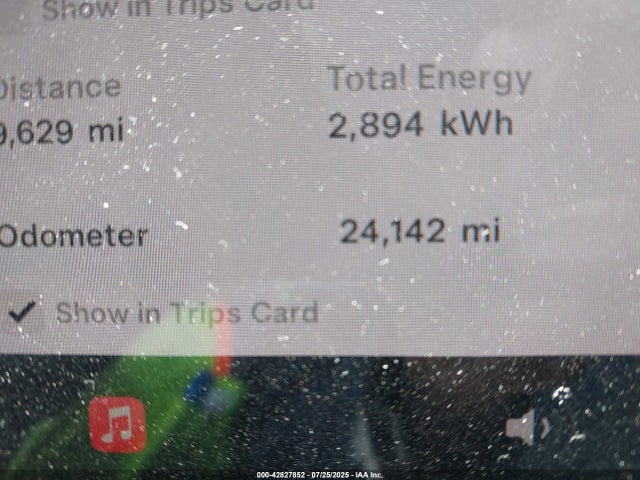This screenshot has width=640, height=480.
Task: Uncheck Show in Trips Card below Odometer
Action: pos(22,312)
